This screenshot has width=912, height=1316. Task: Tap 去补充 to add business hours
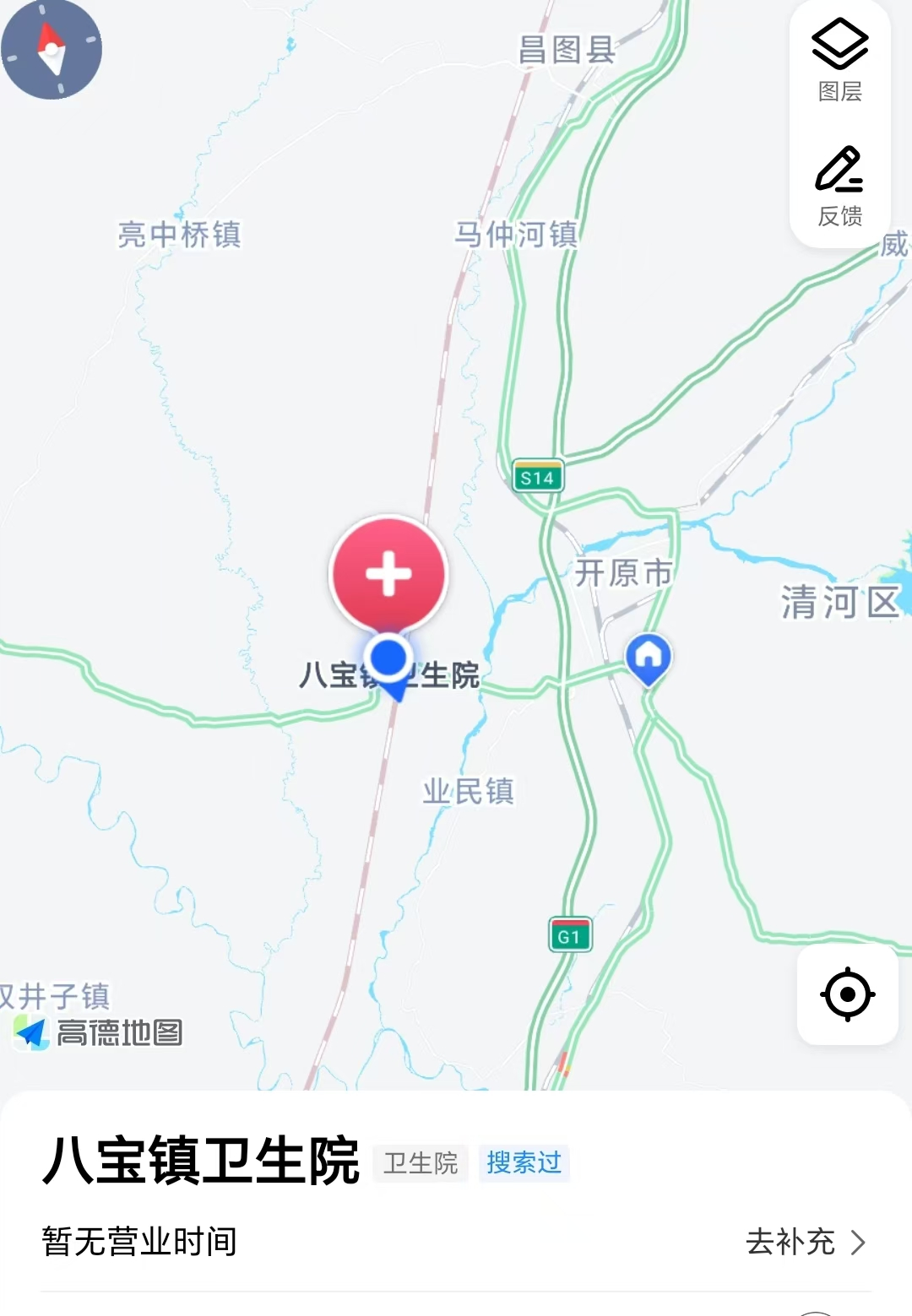[806, 1242]
